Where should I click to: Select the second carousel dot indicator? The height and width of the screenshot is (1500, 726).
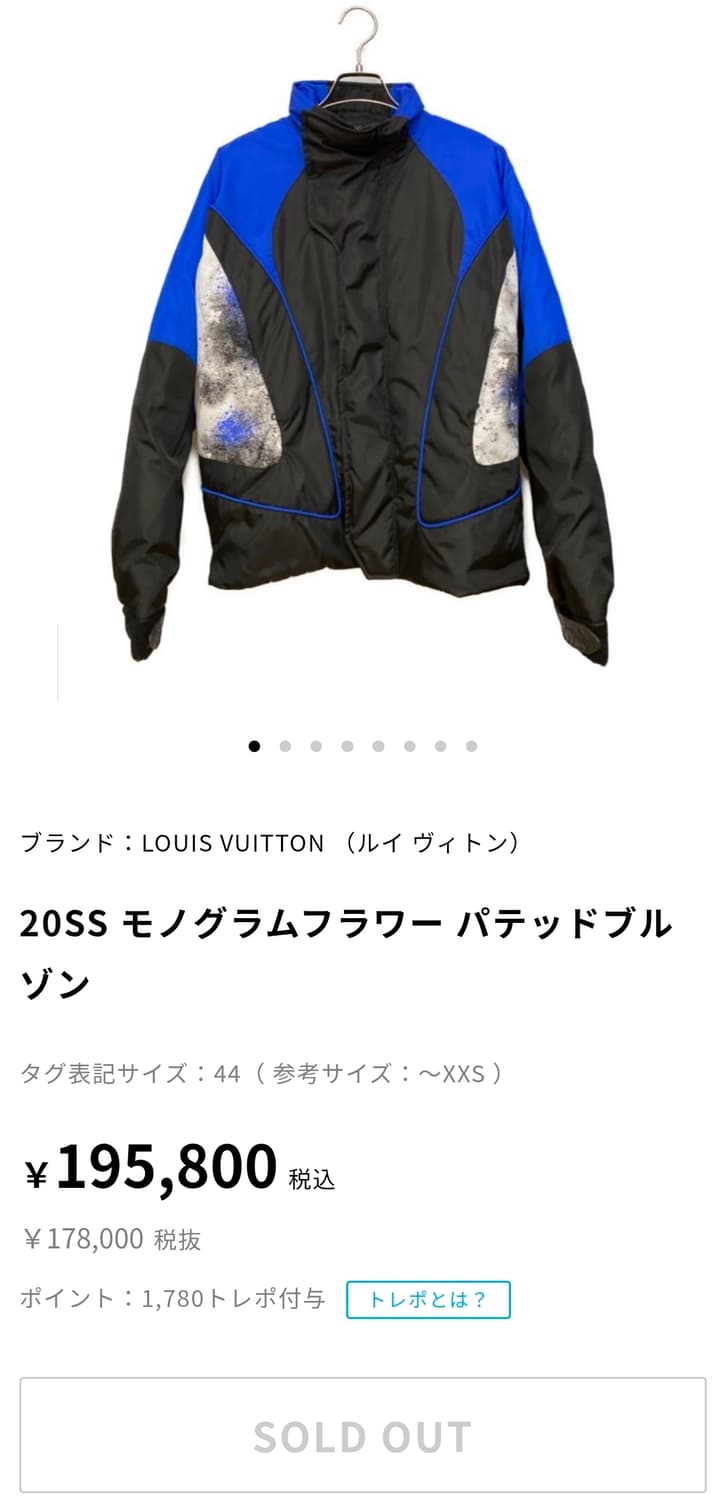(287, 744)
